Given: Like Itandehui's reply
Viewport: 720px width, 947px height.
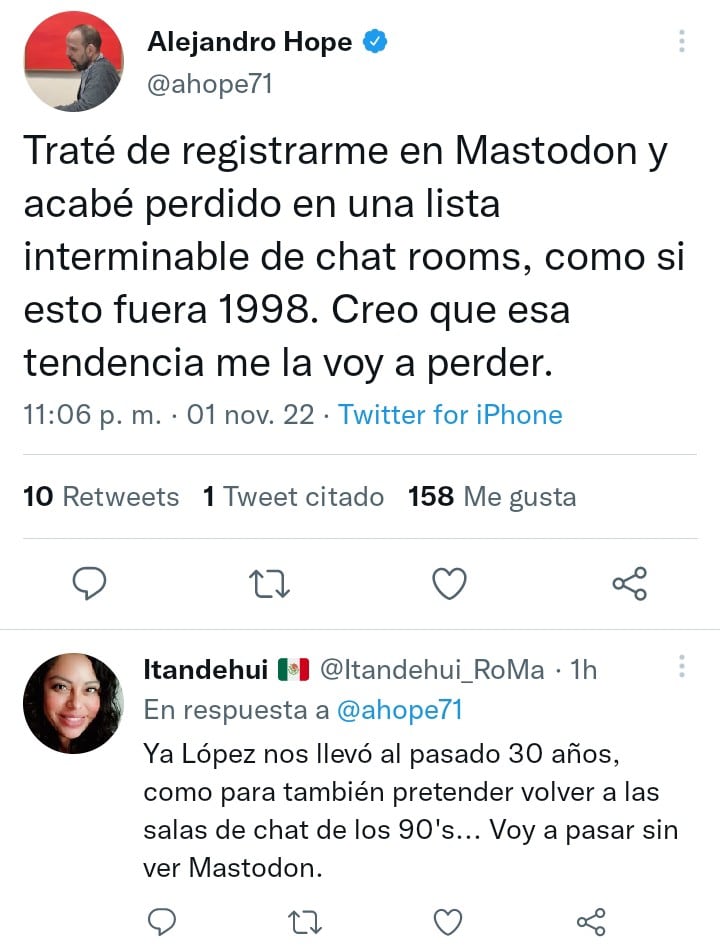Looking at the screenshot, I should (x=448, y=921).
